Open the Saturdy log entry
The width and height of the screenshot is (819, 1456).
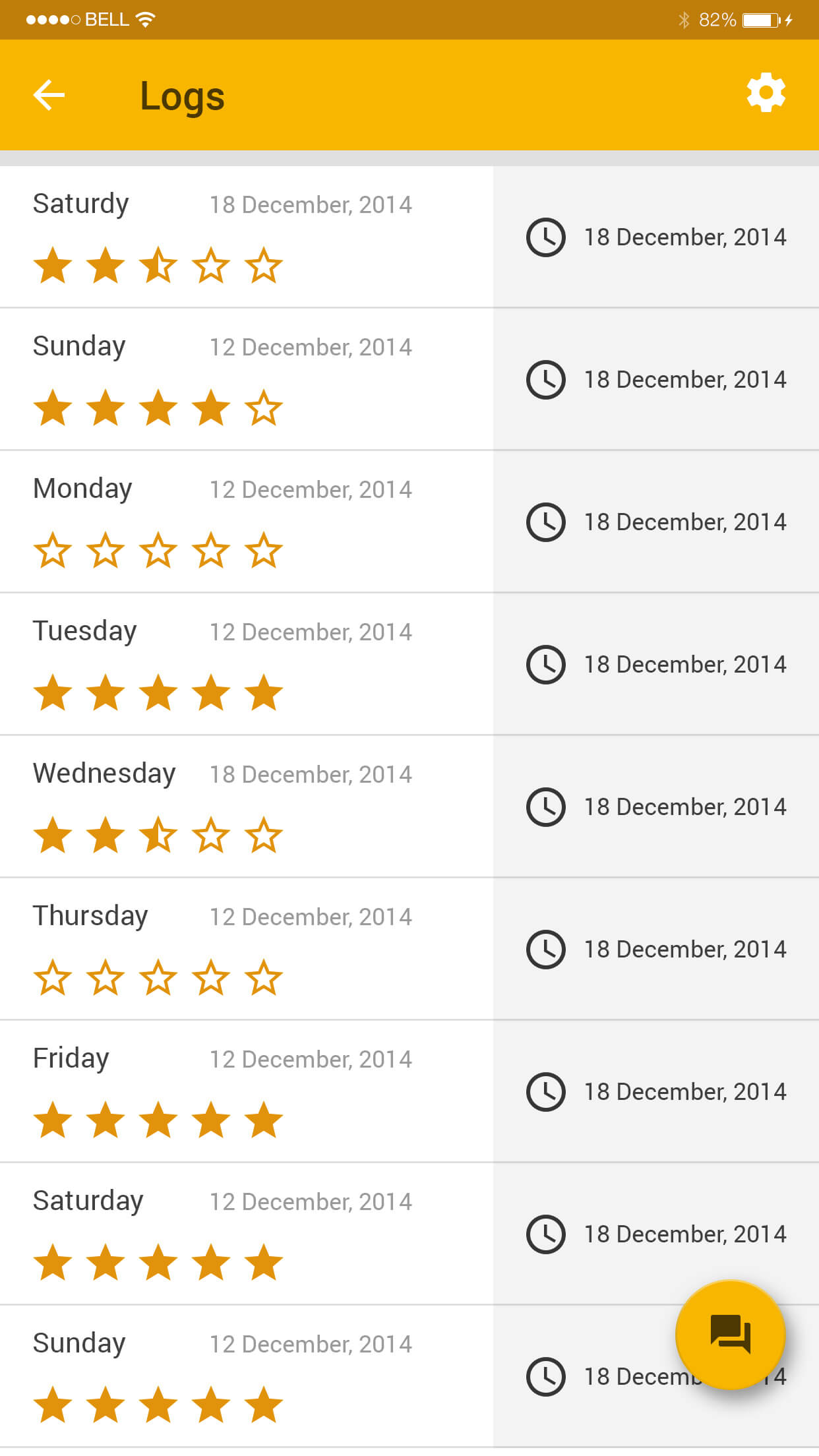point(409,237)
